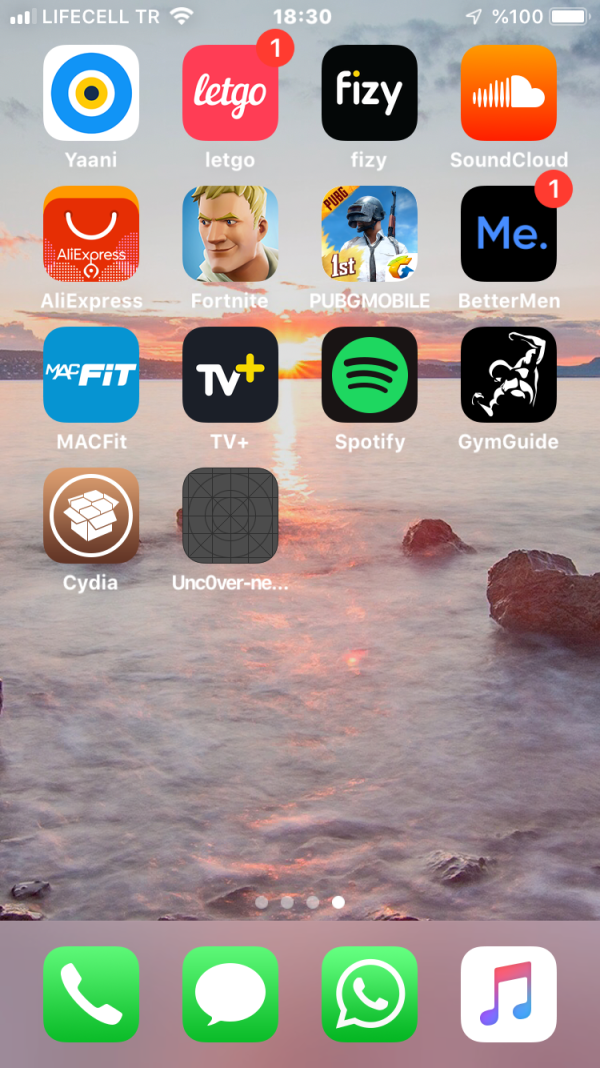Launch Cydia
The height and width of the screenshot is (1068, 600).
tap(91, 515)
